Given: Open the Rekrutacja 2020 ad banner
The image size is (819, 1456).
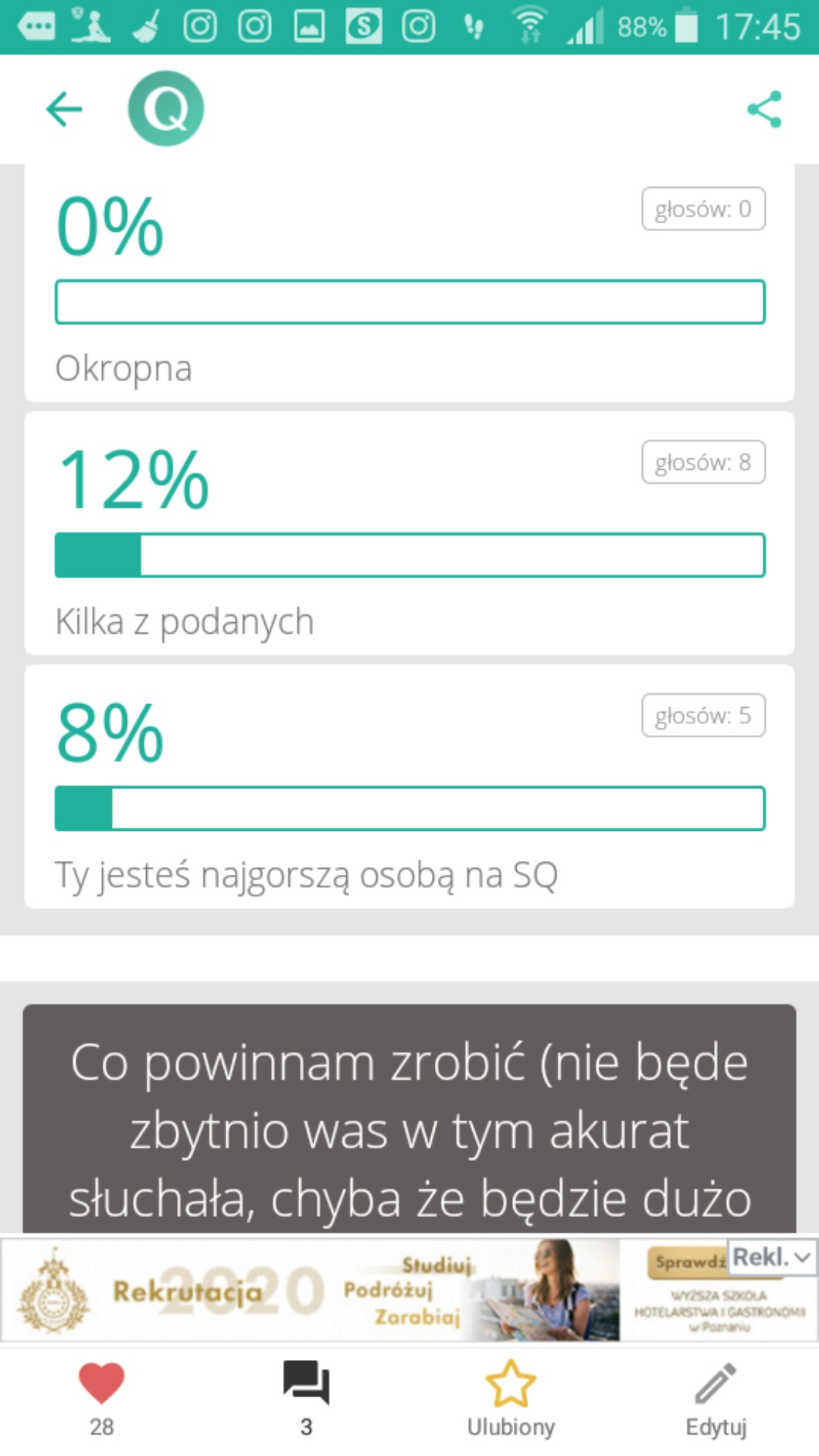Looking at the screenshot, I should [x=309, y=1291].
